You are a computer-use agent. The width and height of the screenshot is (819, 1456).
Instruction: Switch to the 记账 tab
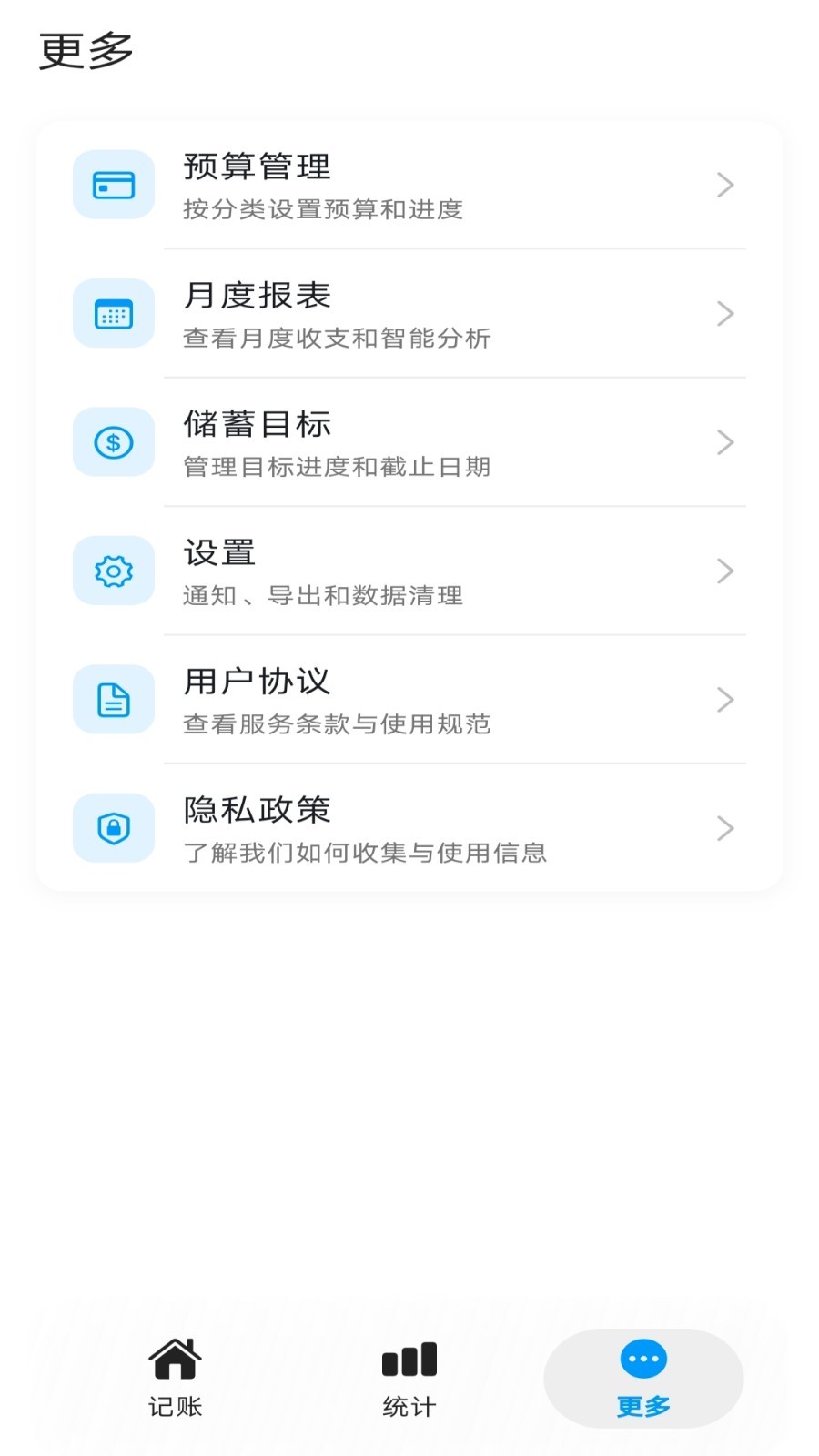point(176,1378)
